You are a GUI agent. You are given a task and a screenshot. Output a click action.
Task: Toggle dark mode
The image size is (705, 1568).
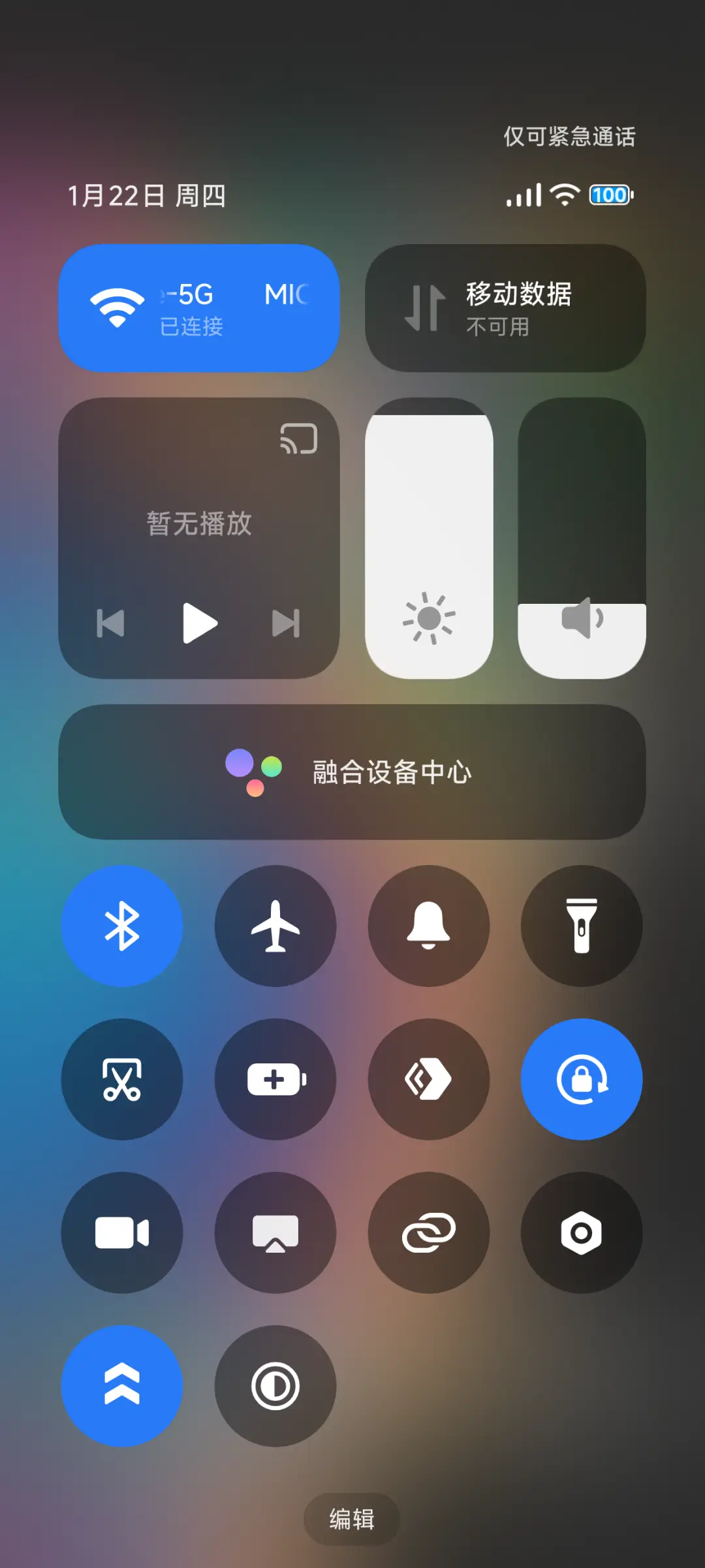point(275,1388)
